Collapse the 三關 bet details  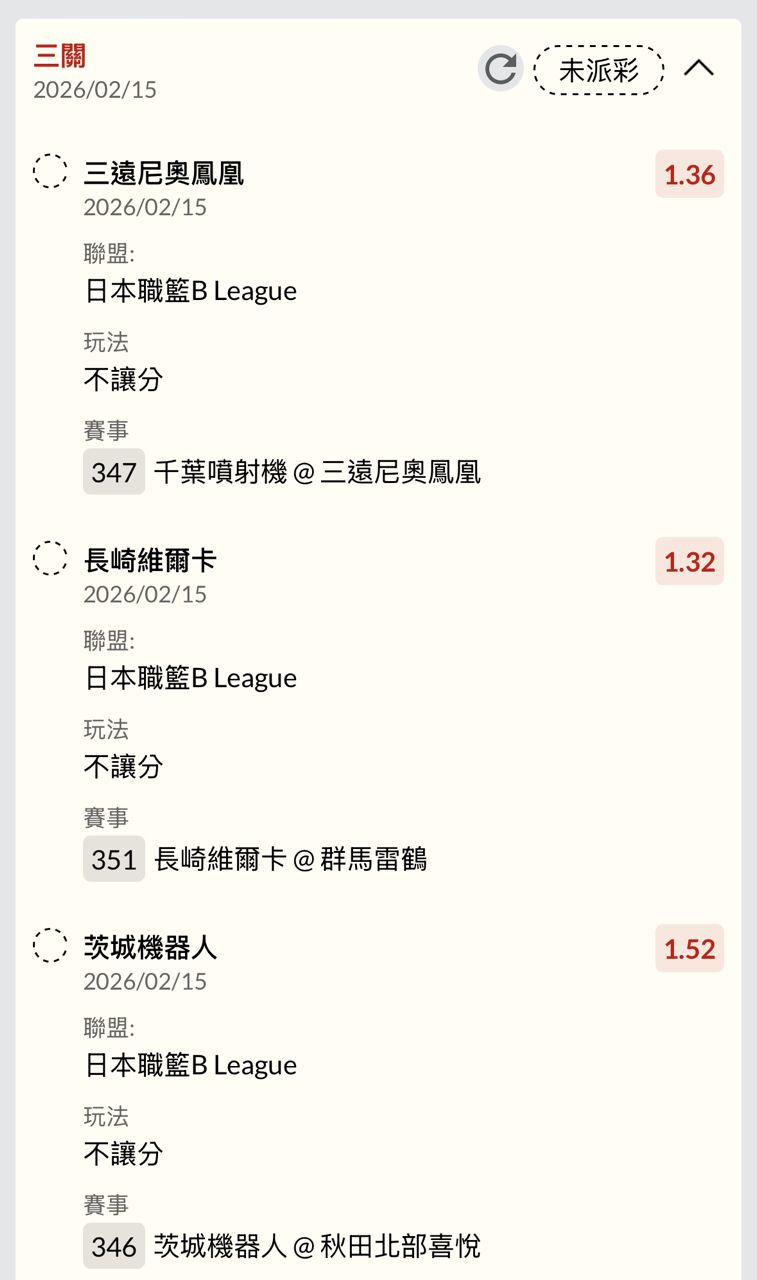699,69
